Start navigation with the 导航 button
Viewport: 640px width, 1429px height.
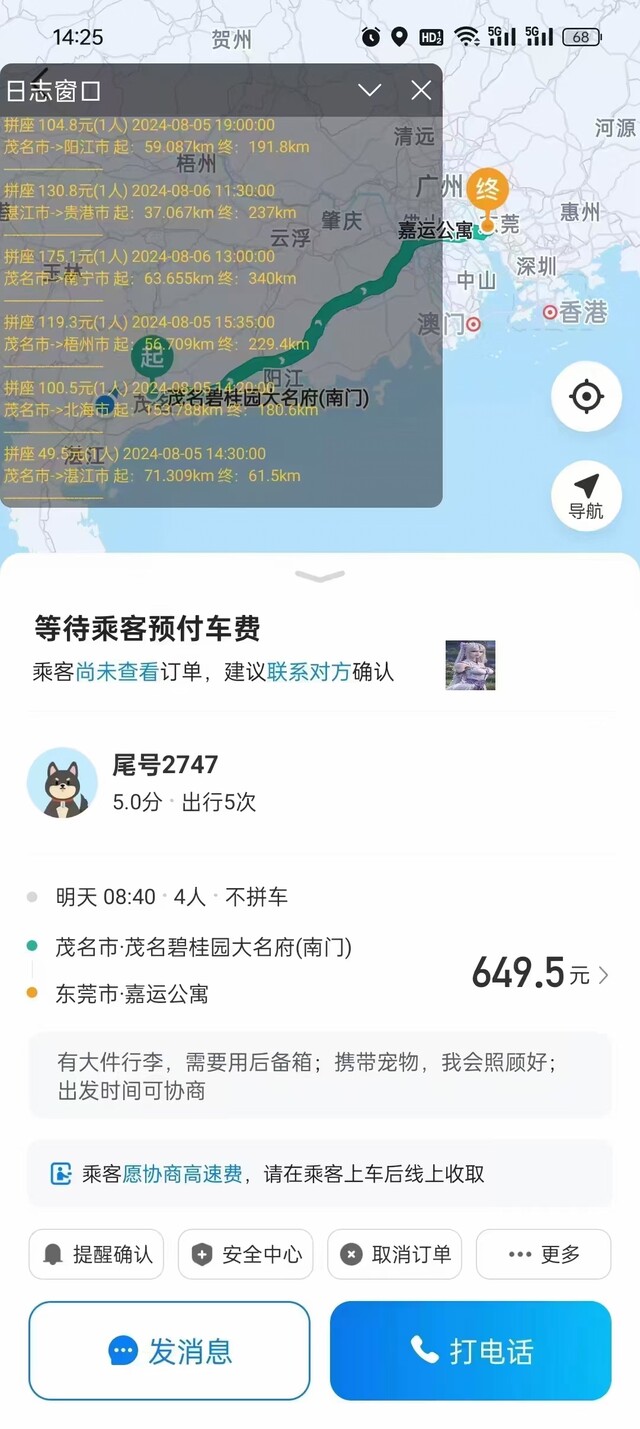tap(586, 496)
